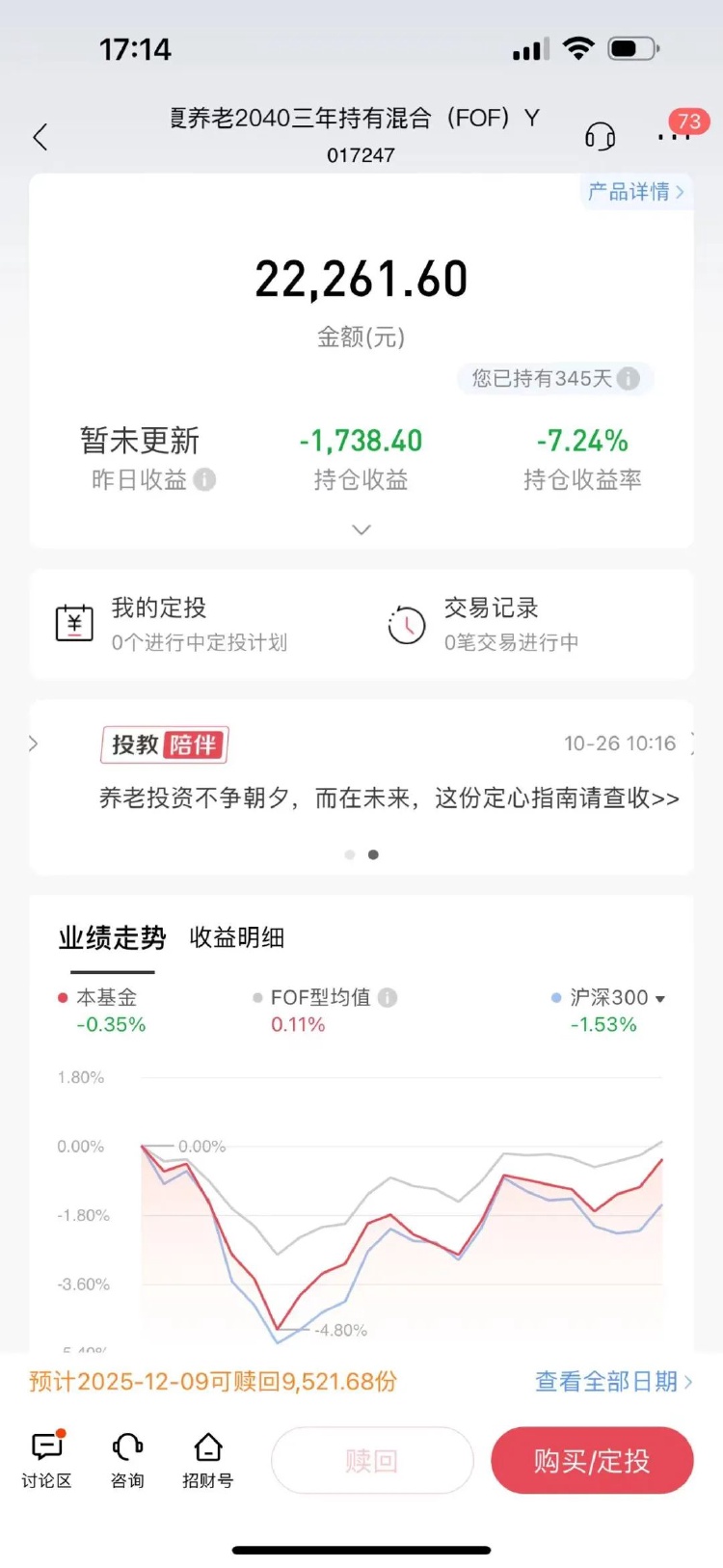The image size is (723, 1568).
Task: Select the 业绩走势 tab
Action: coord(112,937)
